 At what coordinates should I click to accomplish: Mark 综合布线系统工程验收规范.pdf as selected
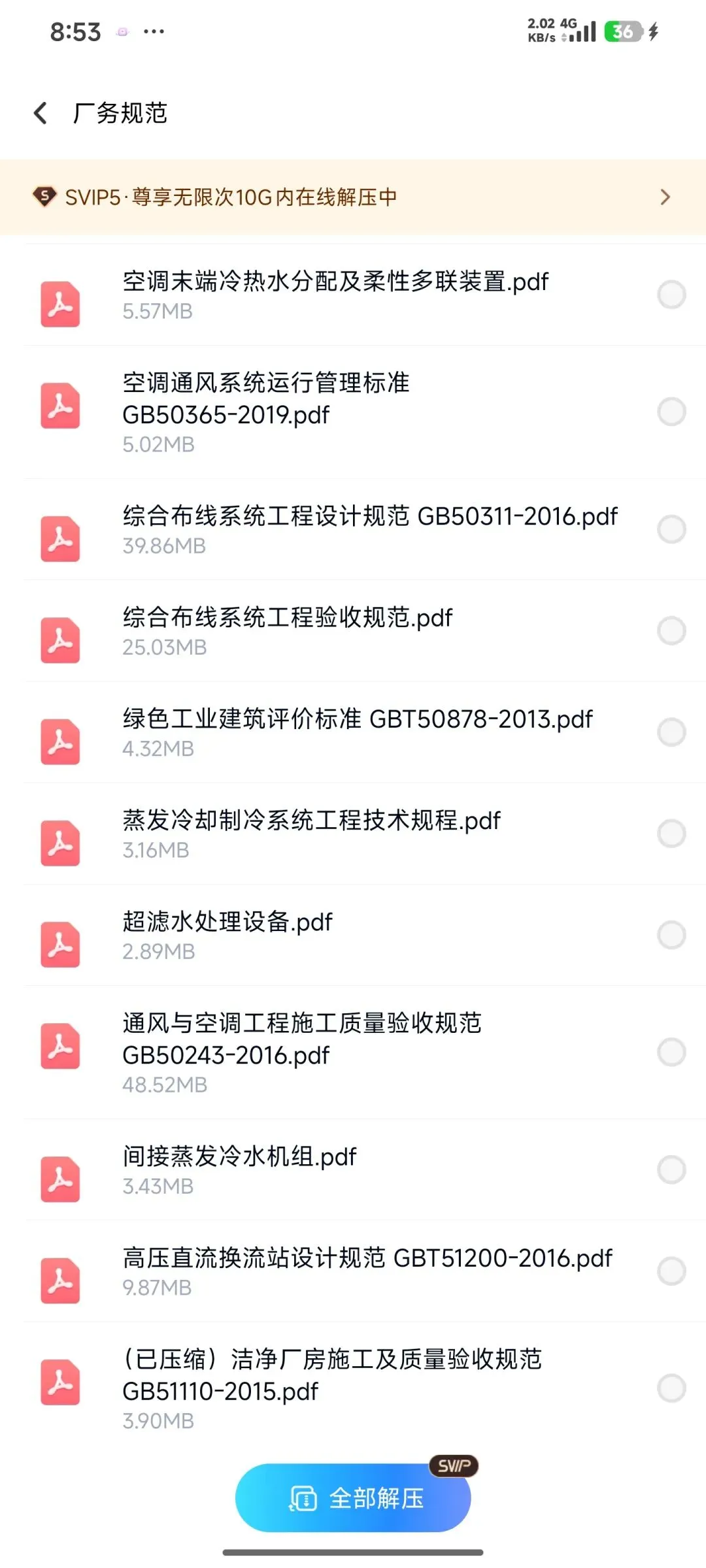coord(671,630)
